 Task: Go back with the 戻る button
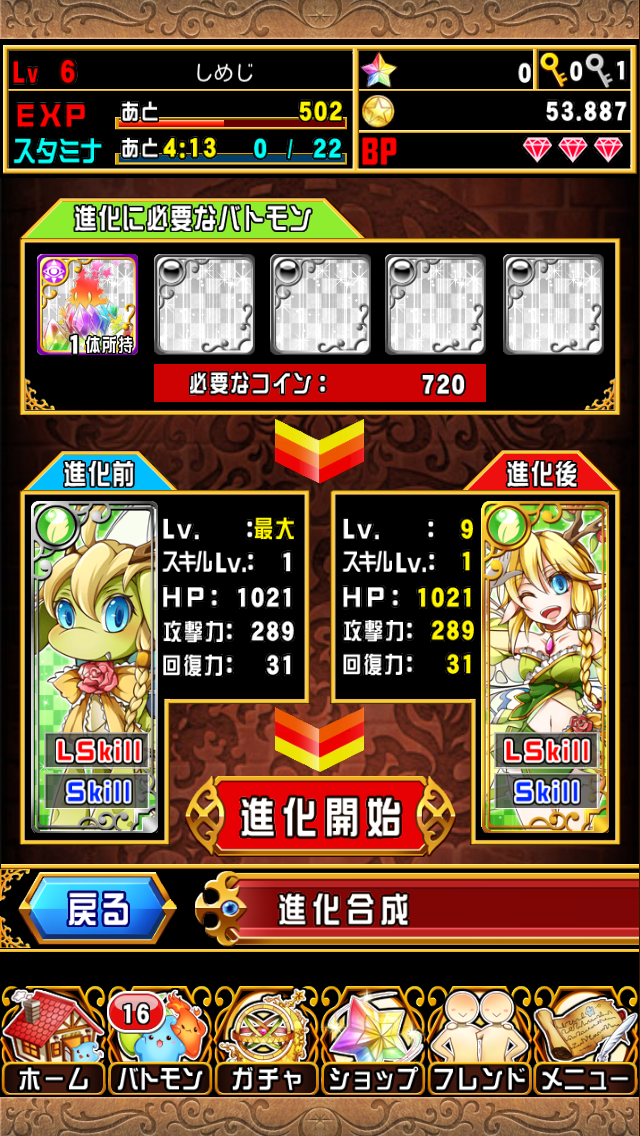click(x=98, y=909)
